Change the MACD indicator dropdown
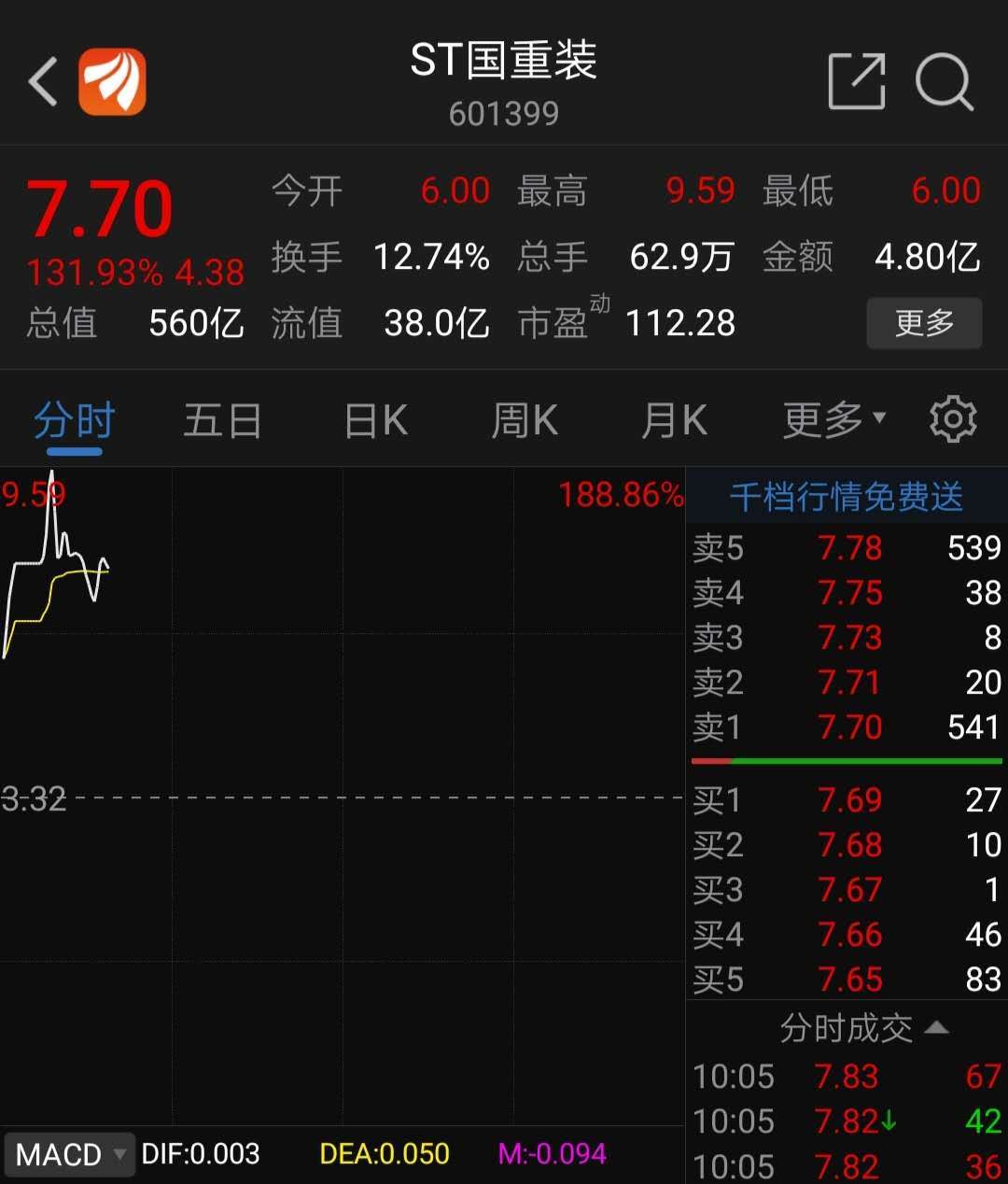1008x1184 pixels. [70, 1155]
